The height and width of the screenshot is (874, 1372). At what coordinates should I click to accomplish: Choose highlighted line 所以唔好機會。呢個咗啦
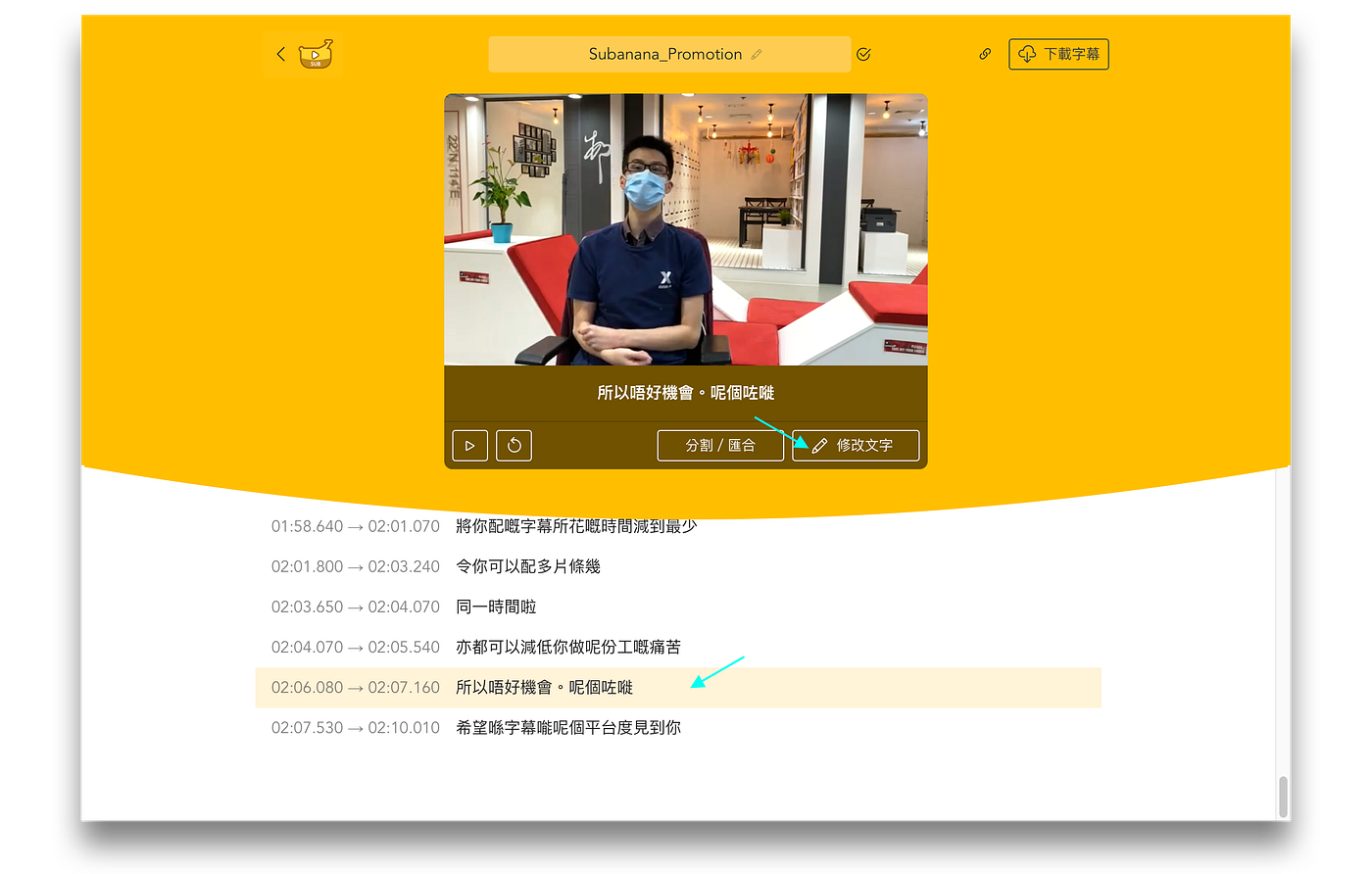[x=545, y=687]
